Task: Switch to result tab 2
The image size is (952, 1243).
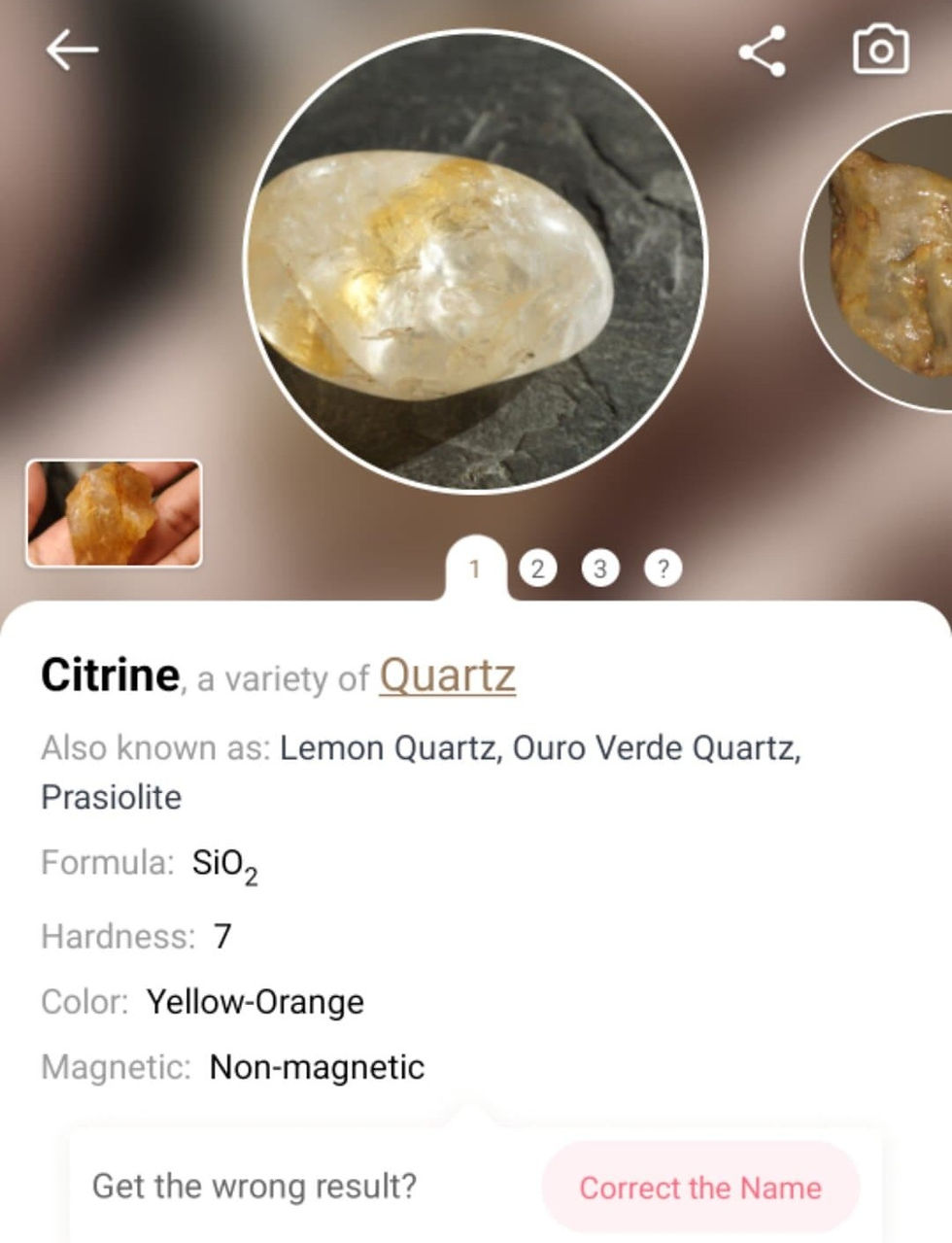Action: 536,569
